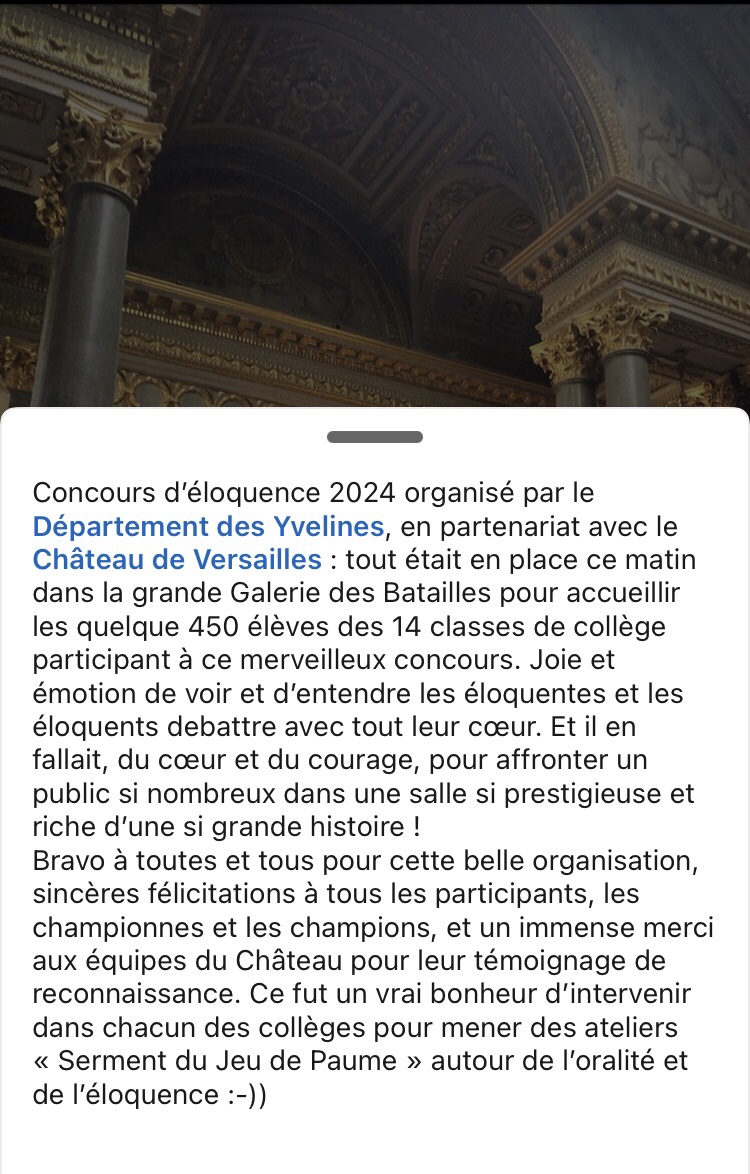
Task: Tap the grabber handle on the caption sheet
Action: (375, 437)
